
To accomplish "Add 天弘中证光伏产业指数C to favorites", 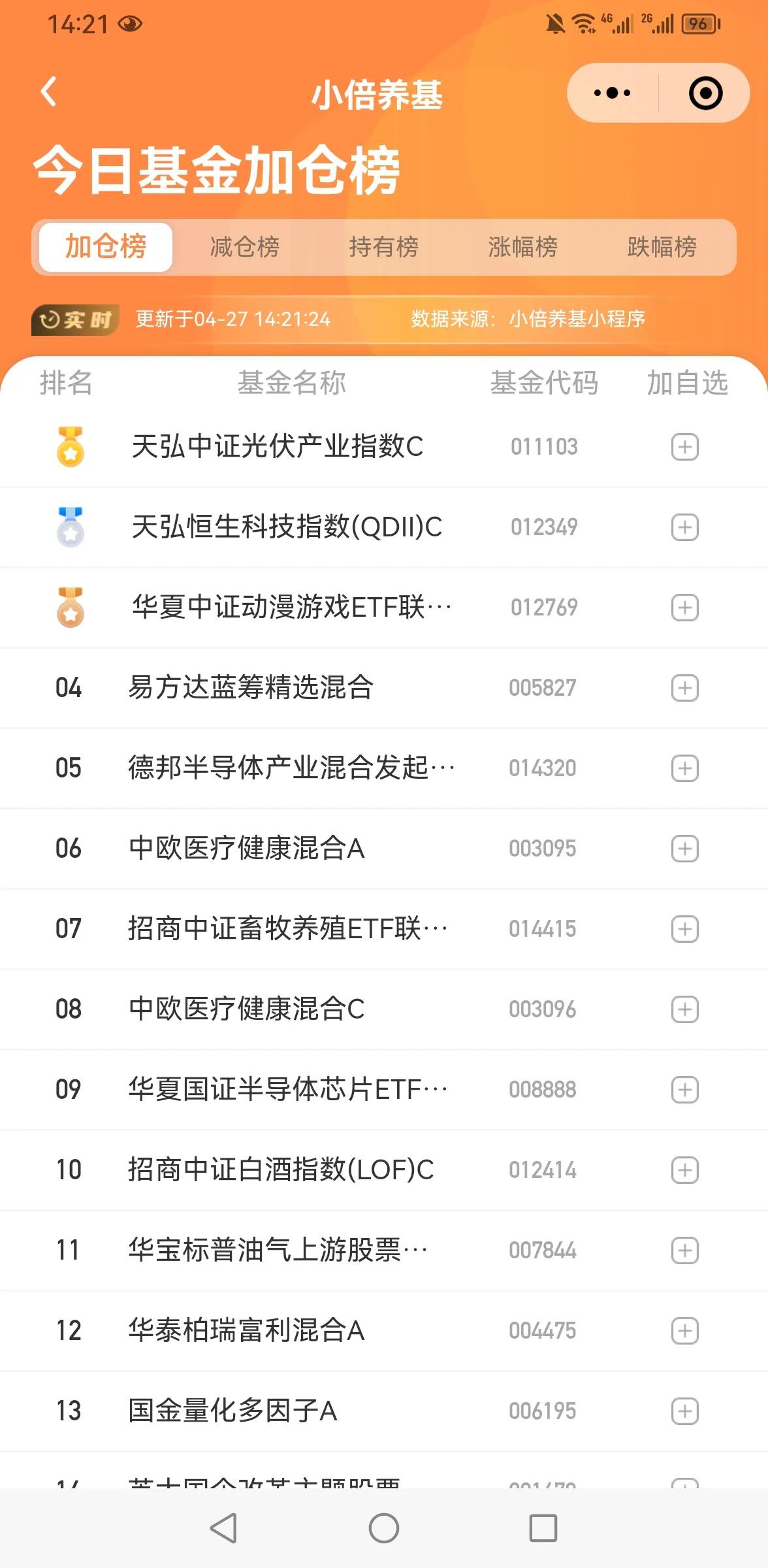I will click(685, 446).
